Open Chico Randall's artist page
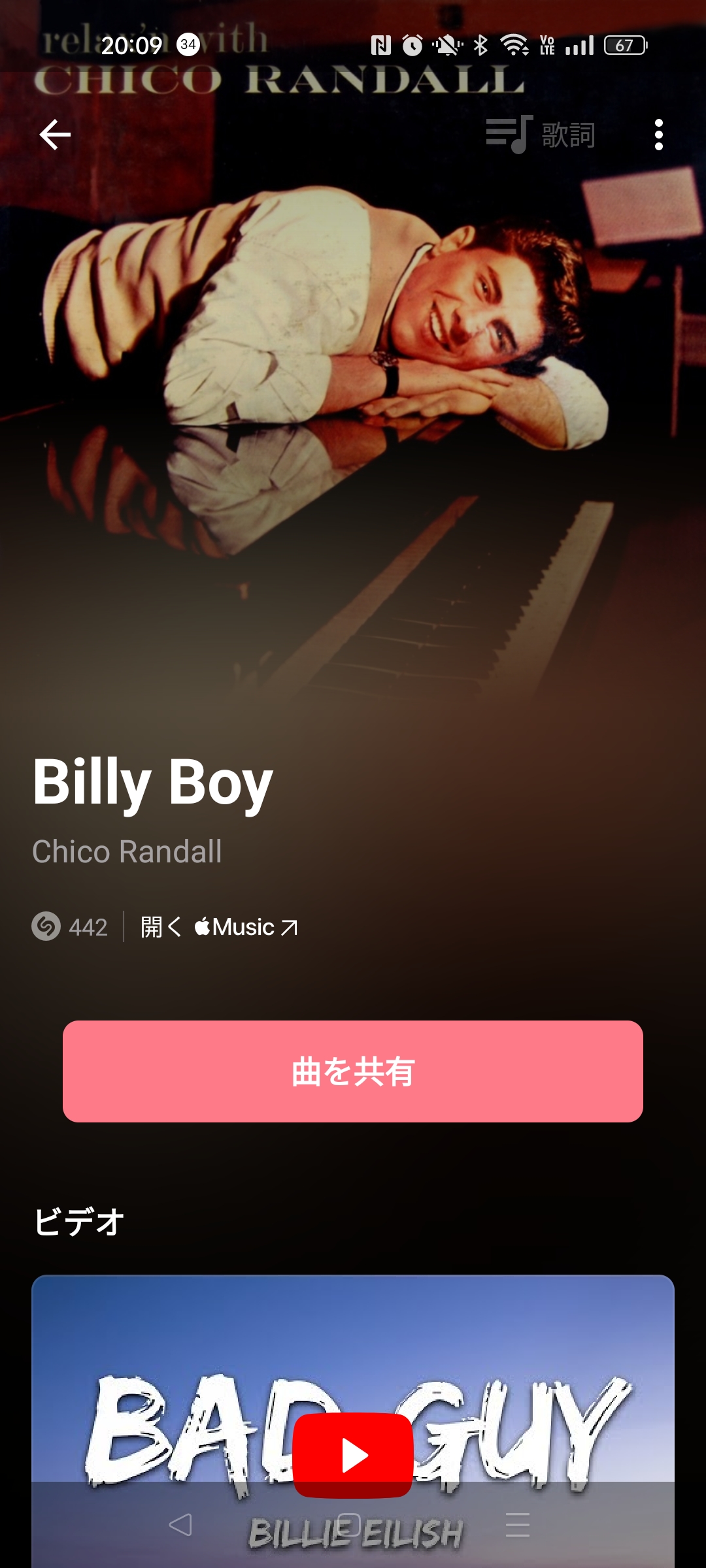The width and height of the screenshot is (706, 1568). click(x=127, y=851)
